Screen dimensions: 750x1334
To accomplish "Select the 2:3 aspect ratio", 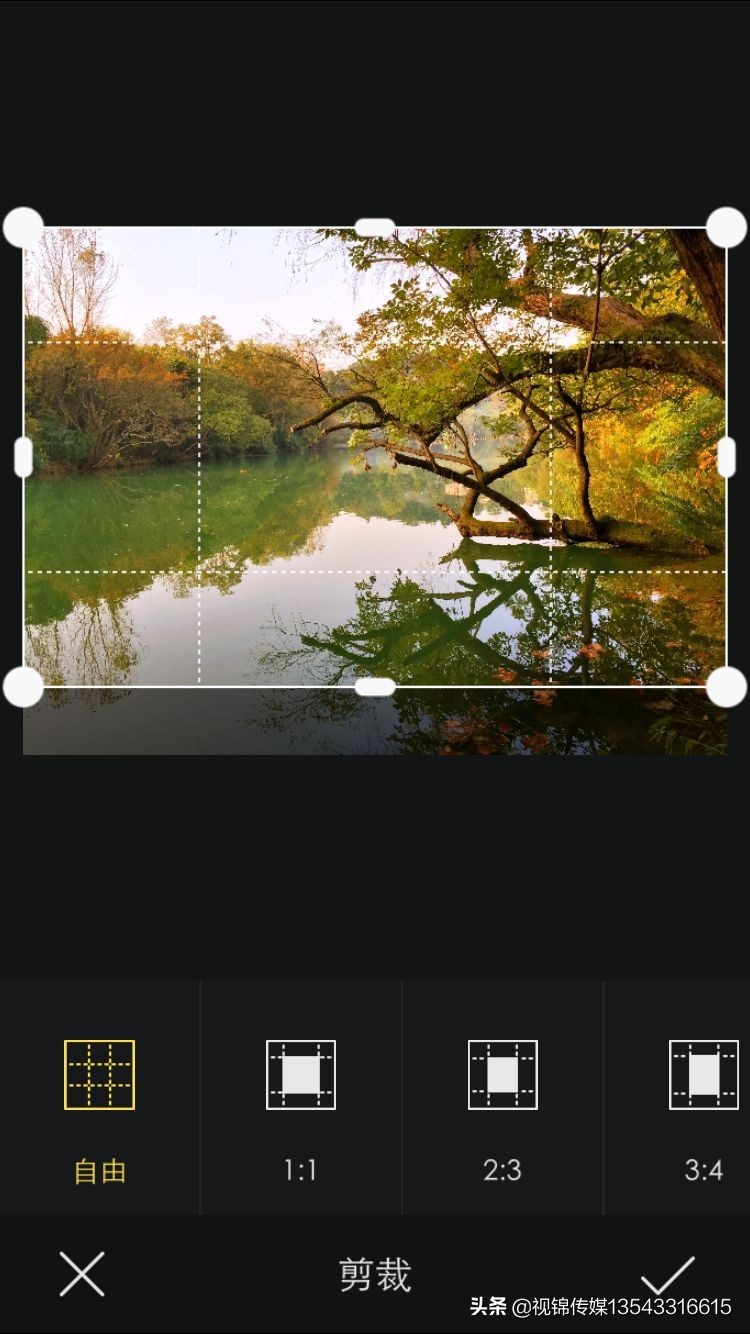I will (x=503, y=1105).
